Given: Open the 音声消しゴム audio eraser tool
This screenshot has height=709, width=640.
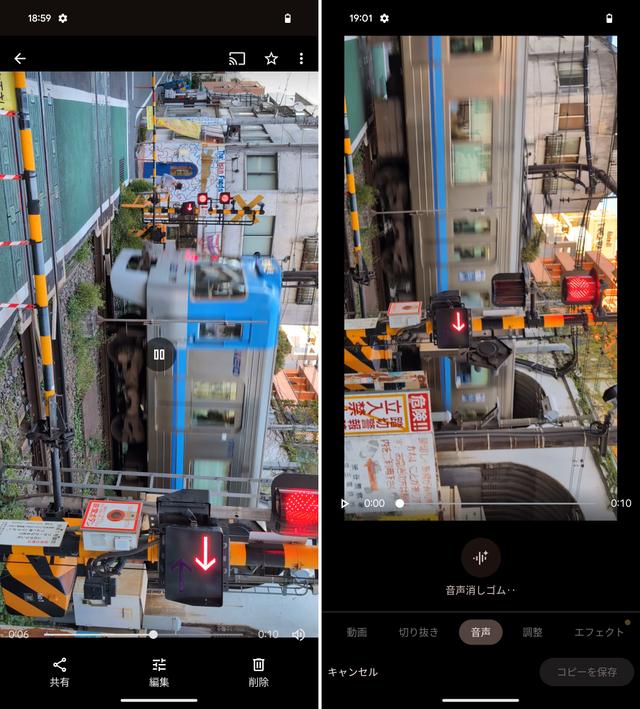Looking at the screenshot, I should (481, 558).
